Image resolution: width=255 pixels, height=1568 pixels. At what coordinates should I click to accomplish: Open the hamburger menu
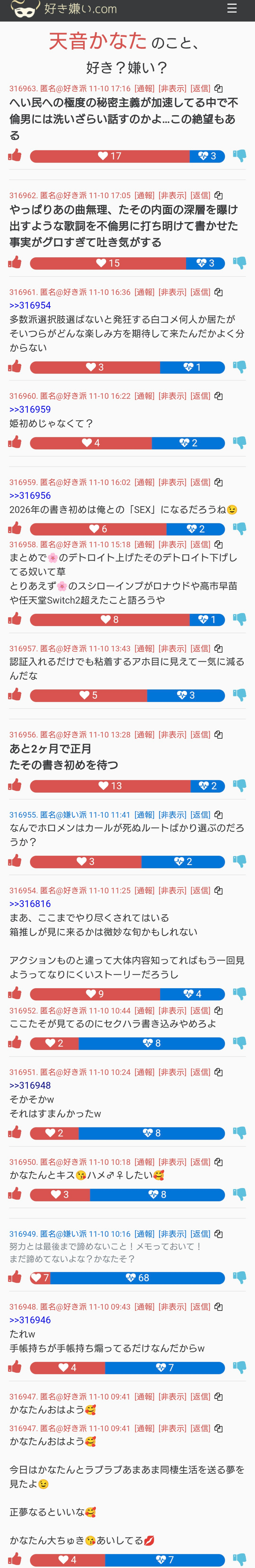[x=231, y=9]
